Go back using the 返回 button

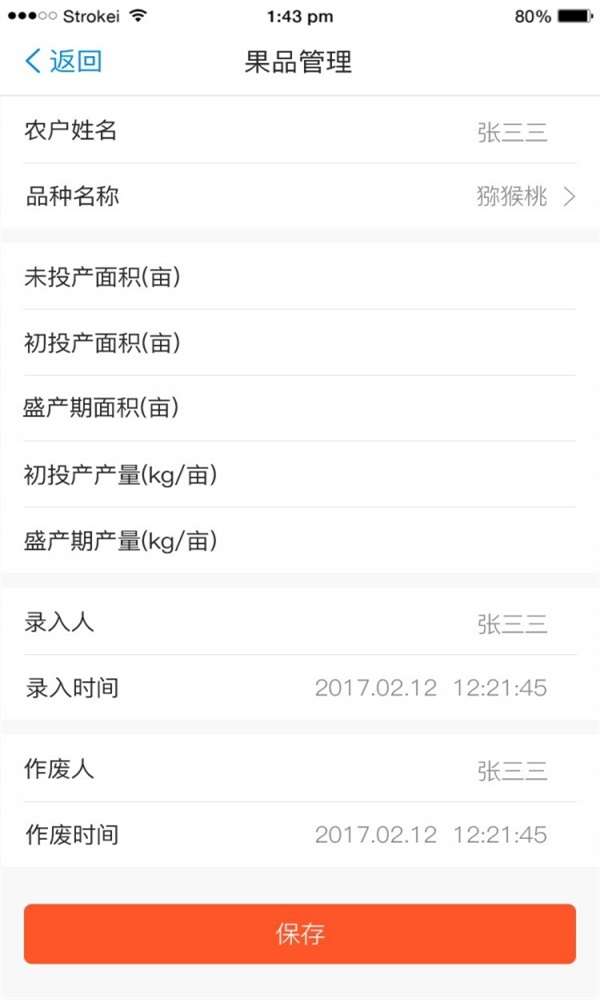63,62
